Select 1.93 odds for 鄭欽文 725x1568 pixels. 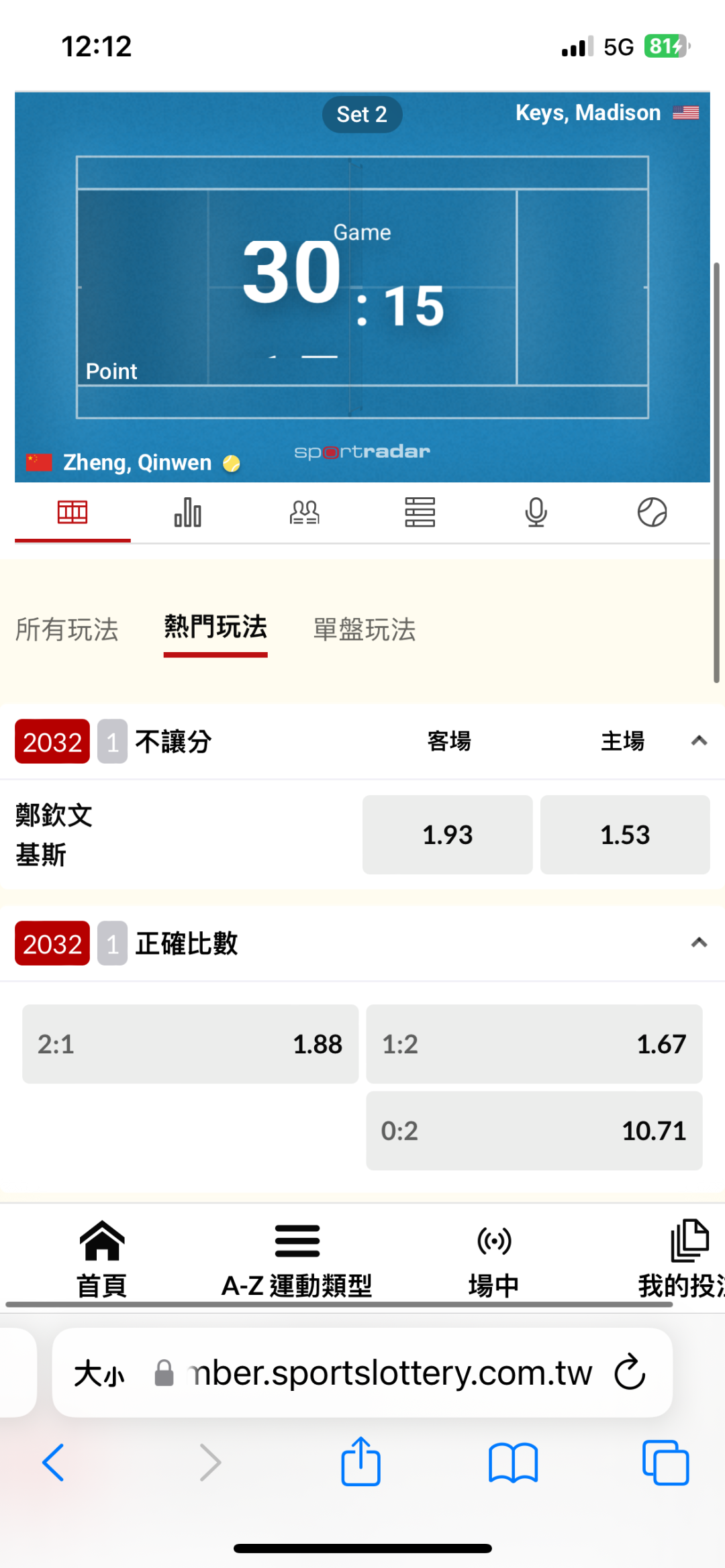pyautogui.click(x=447, y=835)
